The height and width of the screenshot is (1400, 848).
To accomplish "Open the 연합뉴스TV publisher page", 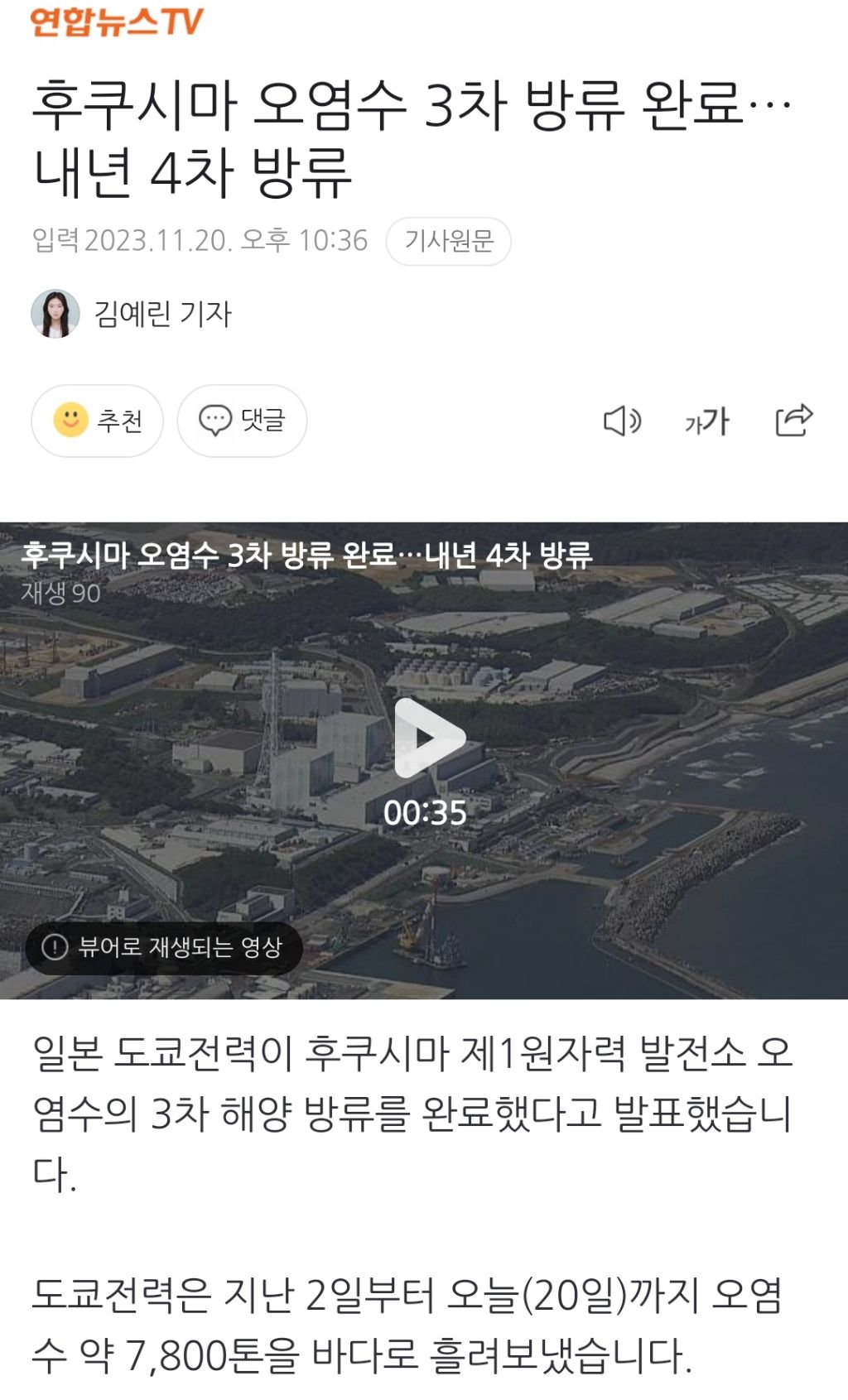I will (117, 22).
